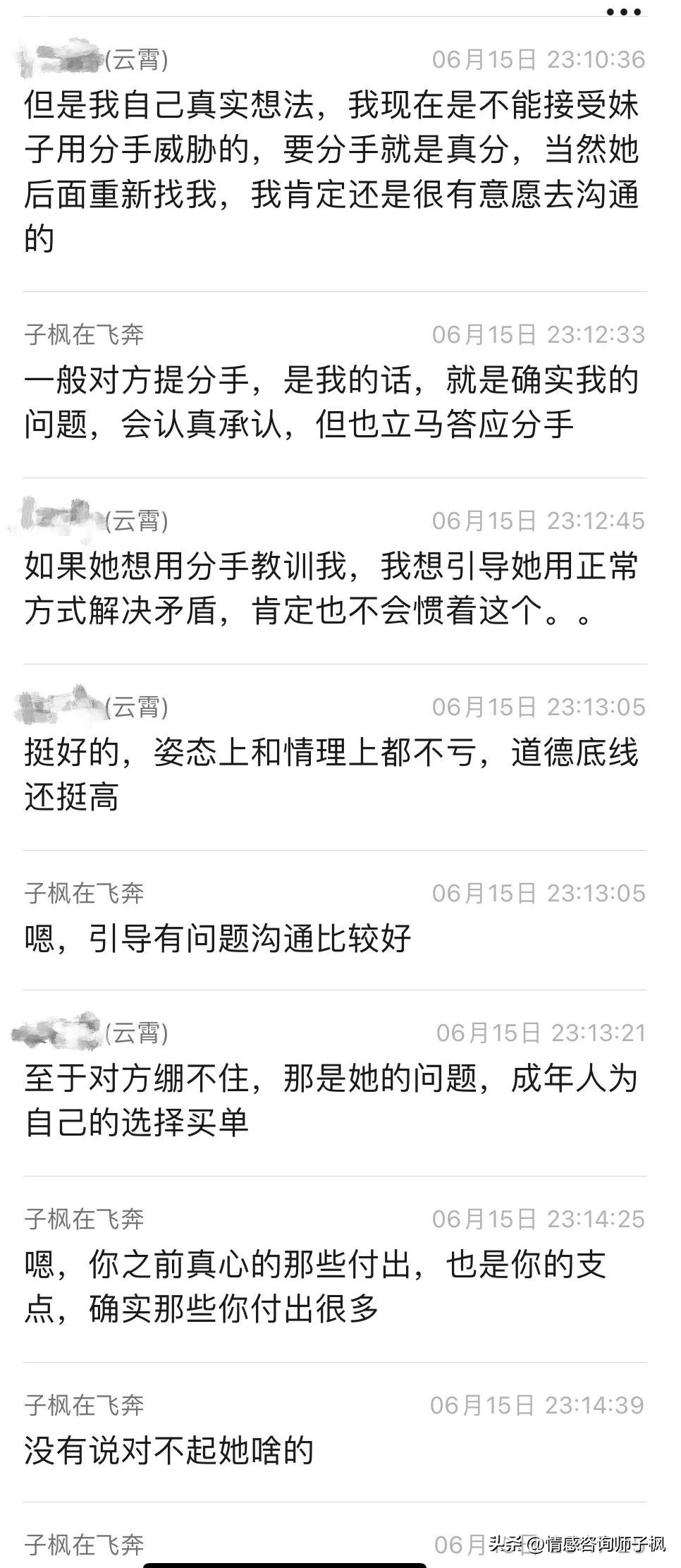Select the timestamp 06月15日 23:14:39
Screen dimensions: 681x1568
pyautogui.click(x=539, y=1404)
